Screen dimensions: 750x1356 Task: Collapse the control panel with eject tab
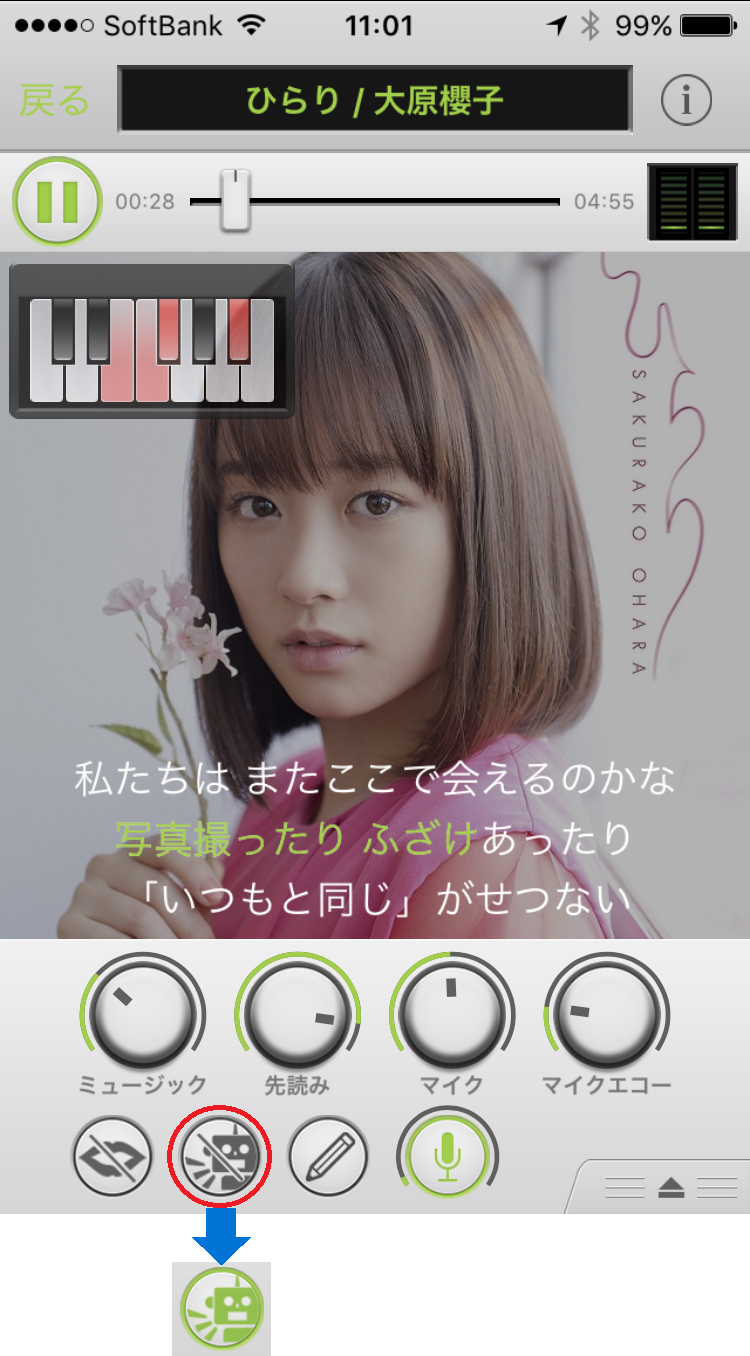(x=670, y=1188)
